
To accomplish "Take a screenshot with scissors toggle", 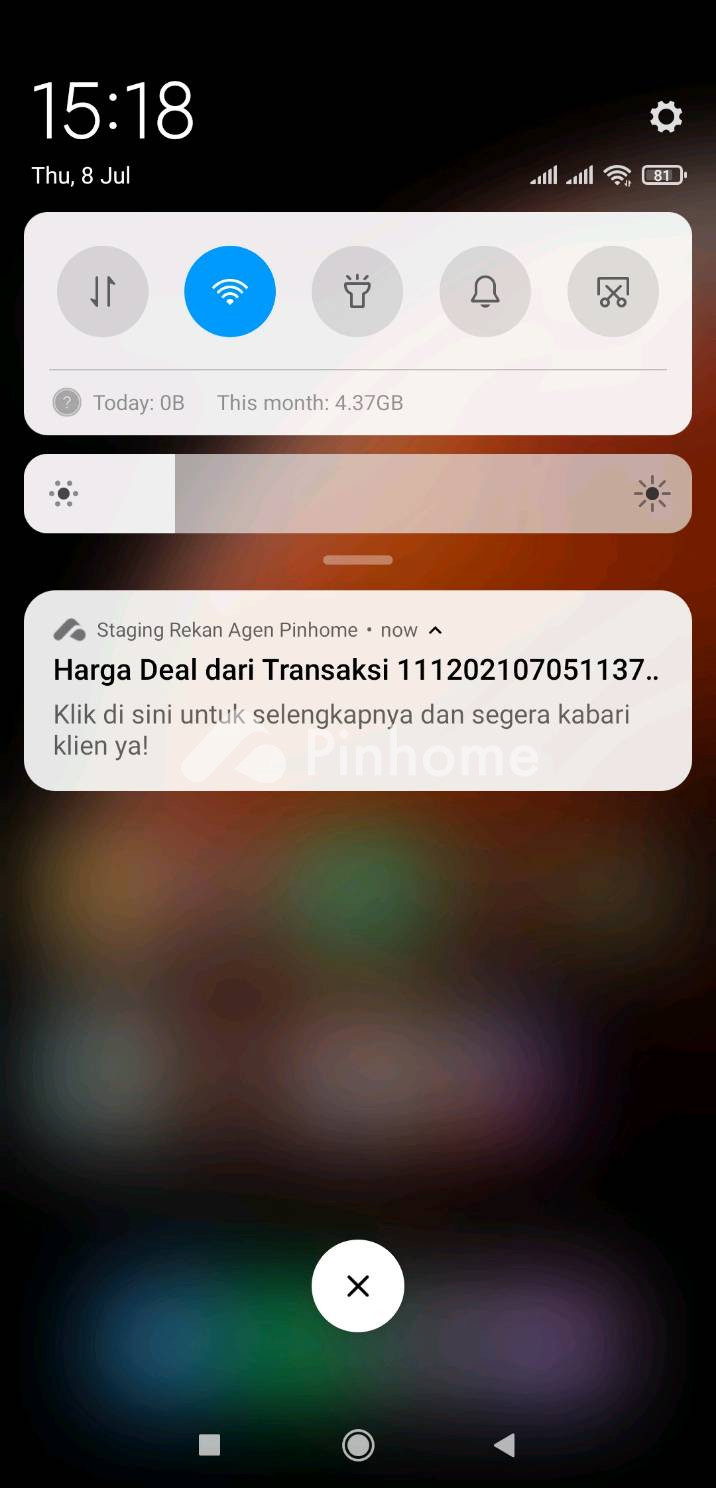I will click(x=612, y=291).
